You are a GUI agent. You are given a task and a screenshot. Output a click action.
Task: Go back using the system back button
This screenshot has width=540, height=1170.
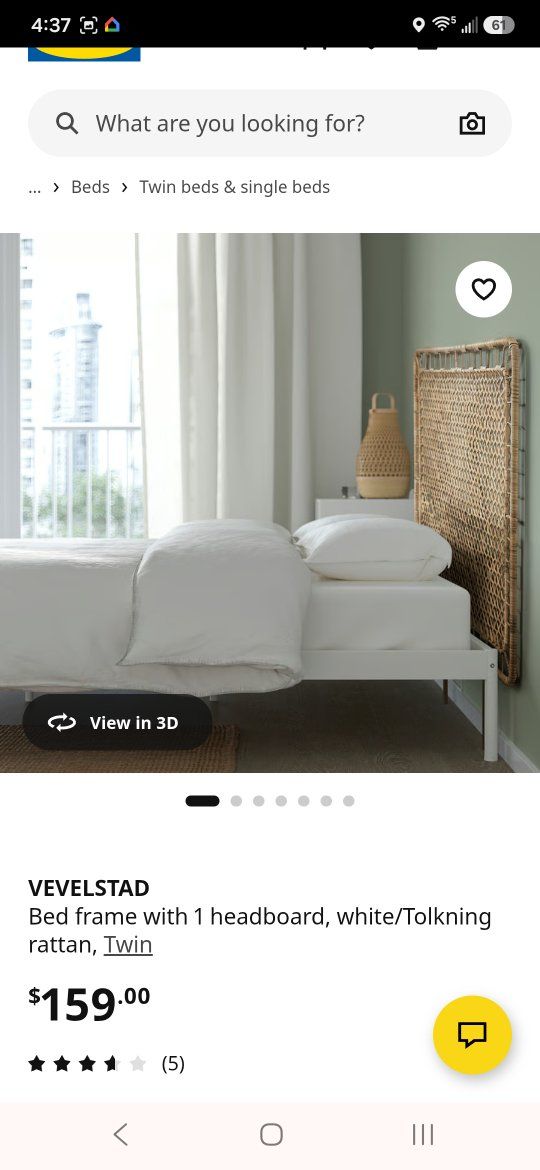[x=120, y=1134]
